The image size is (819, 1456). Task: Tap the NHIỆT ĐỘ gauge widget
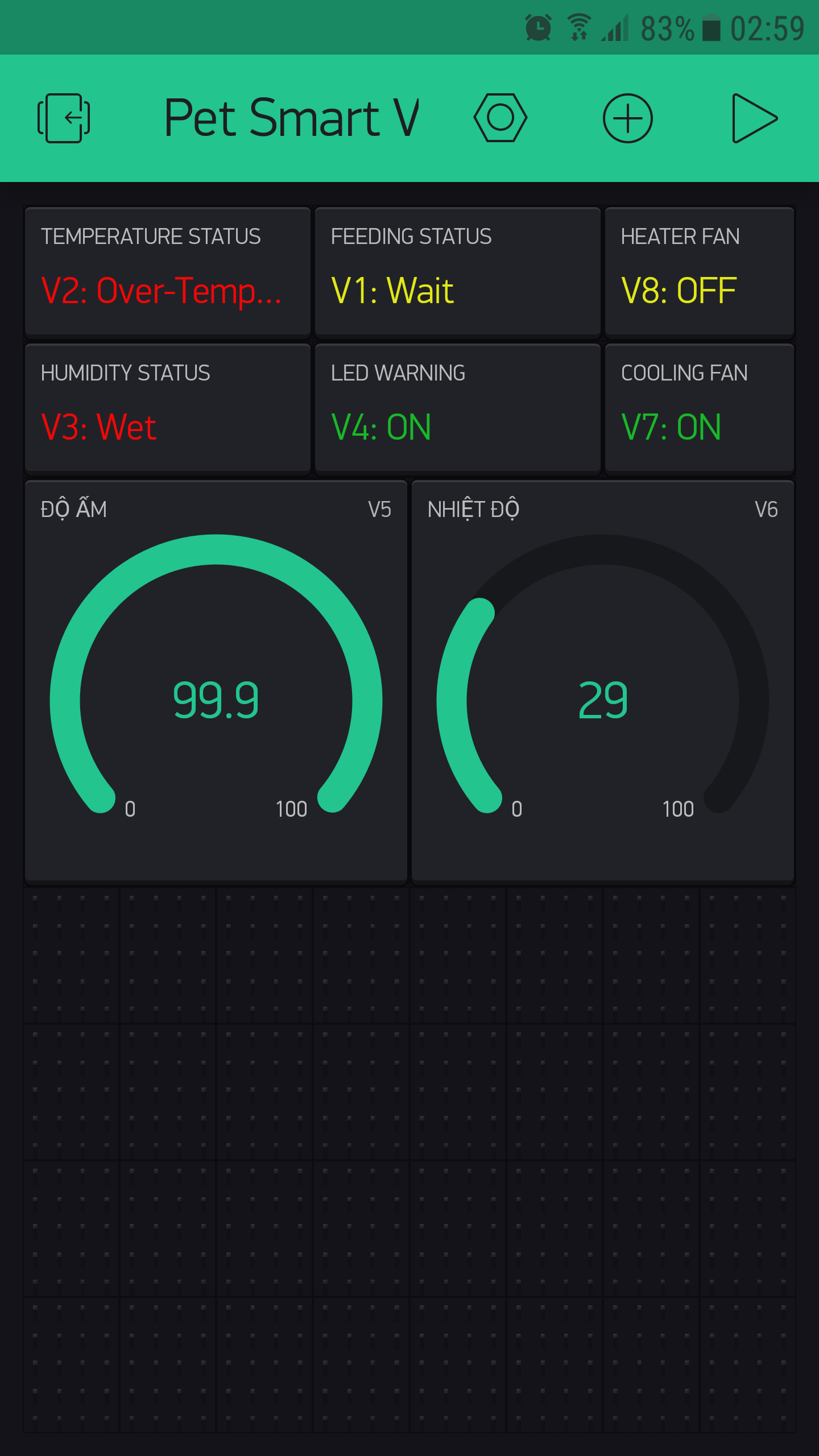[x=603, y=700]
